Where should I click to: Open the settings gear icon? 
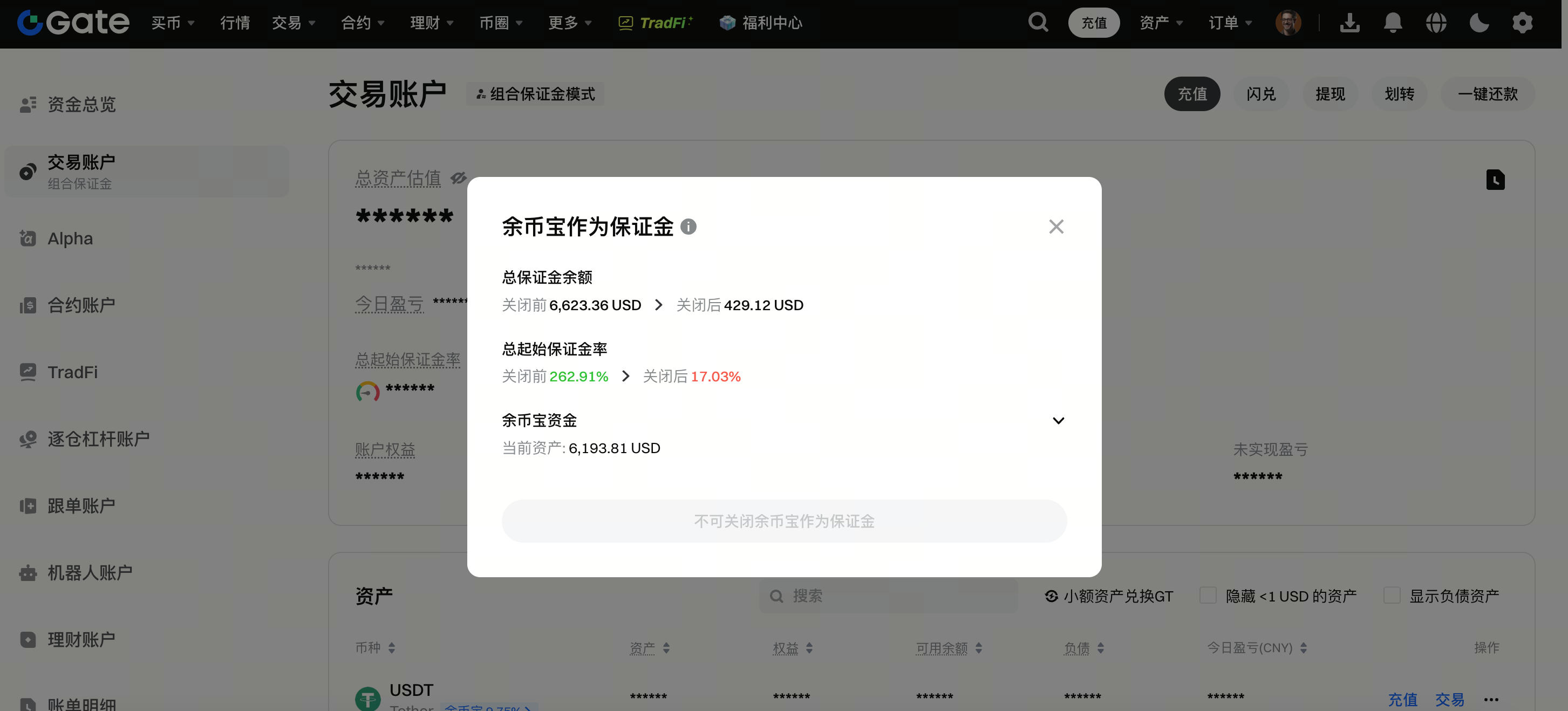1522,23
